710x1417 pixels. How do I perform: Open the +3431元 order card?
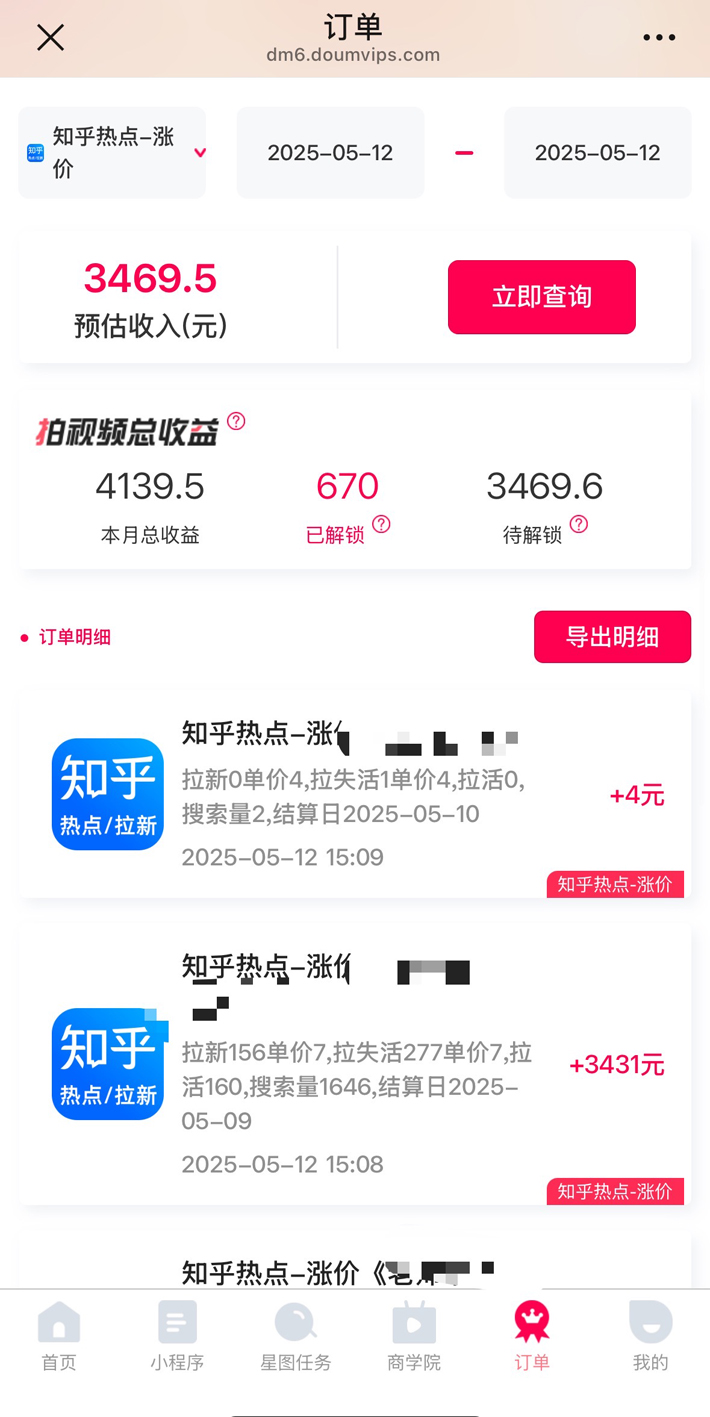(x=354, y=1064)
